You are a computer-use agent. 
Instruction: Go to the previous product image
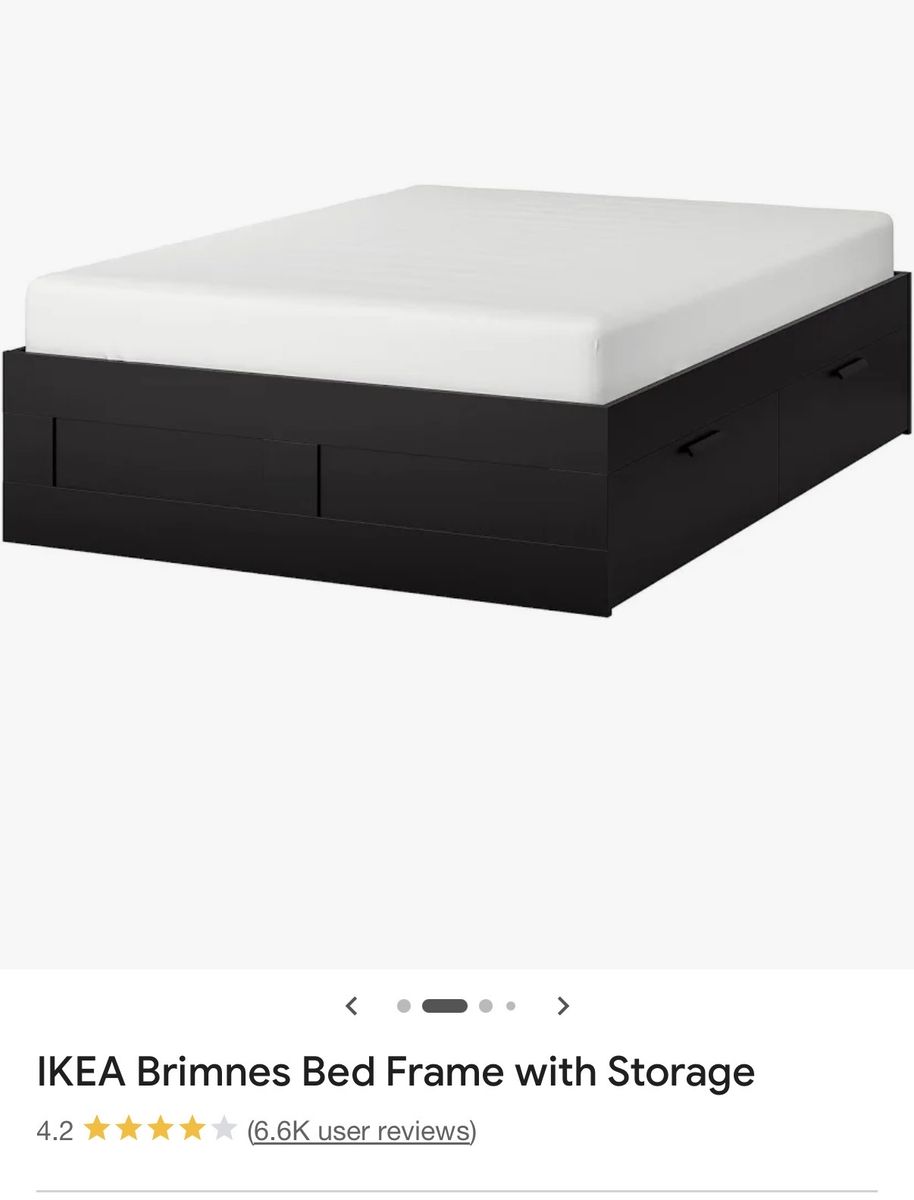tap(351, 1006)
